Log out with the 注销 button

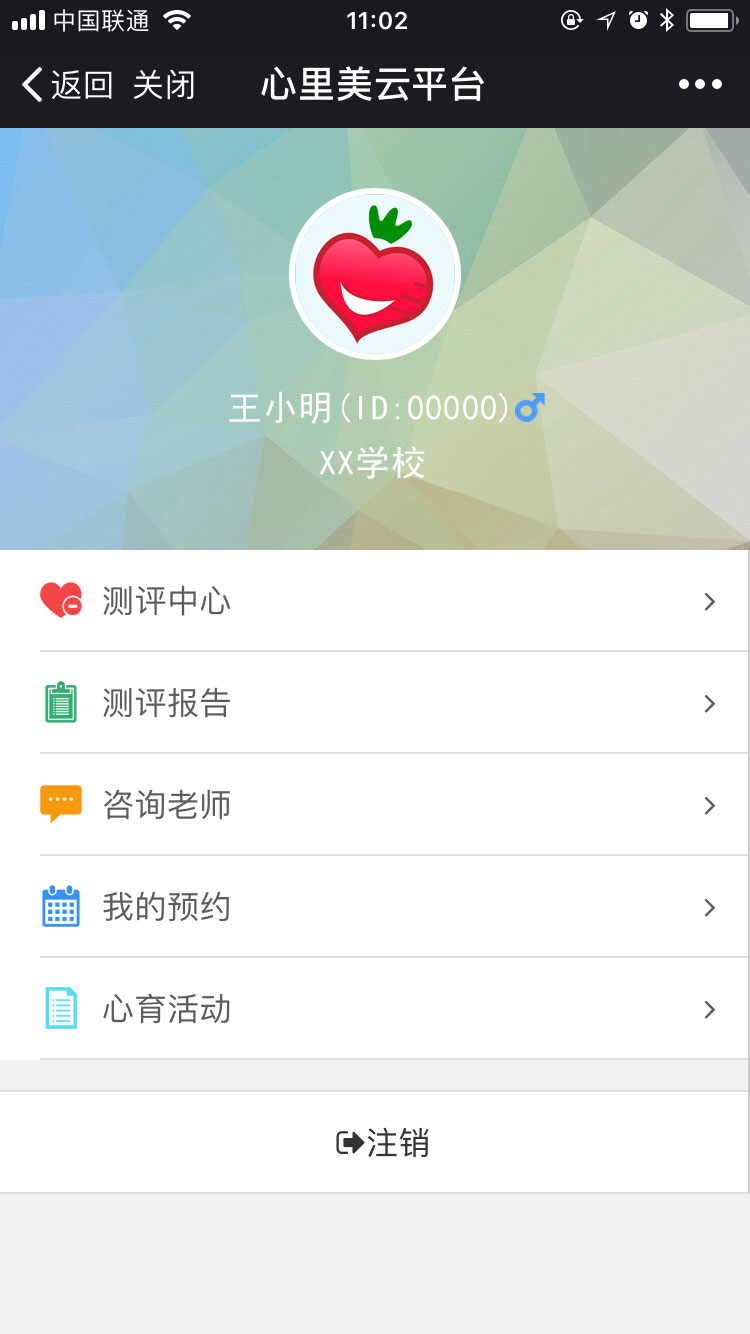(x=383, y=1142)
